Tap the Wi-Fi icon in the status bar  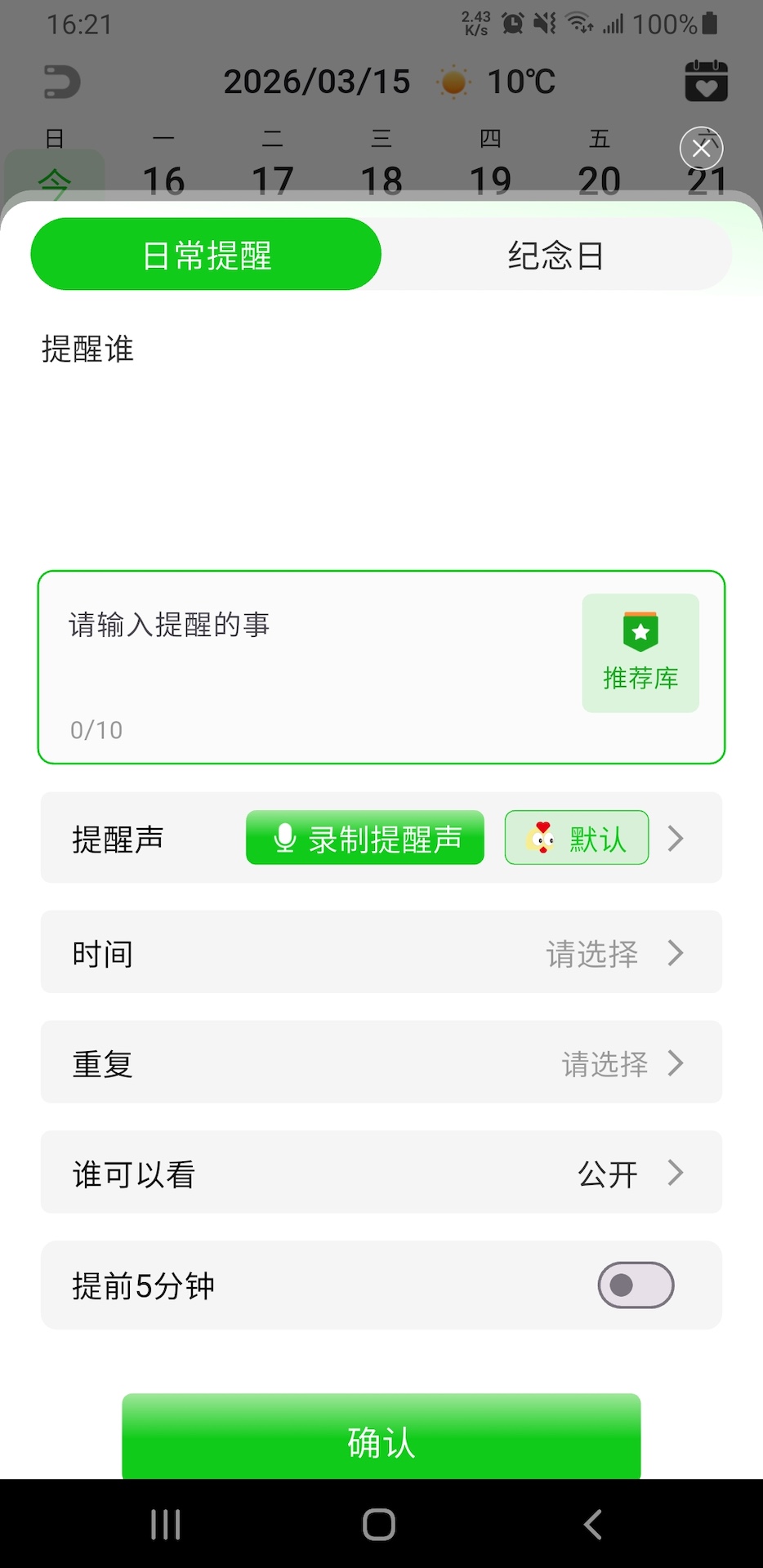[x=578, y=23]
